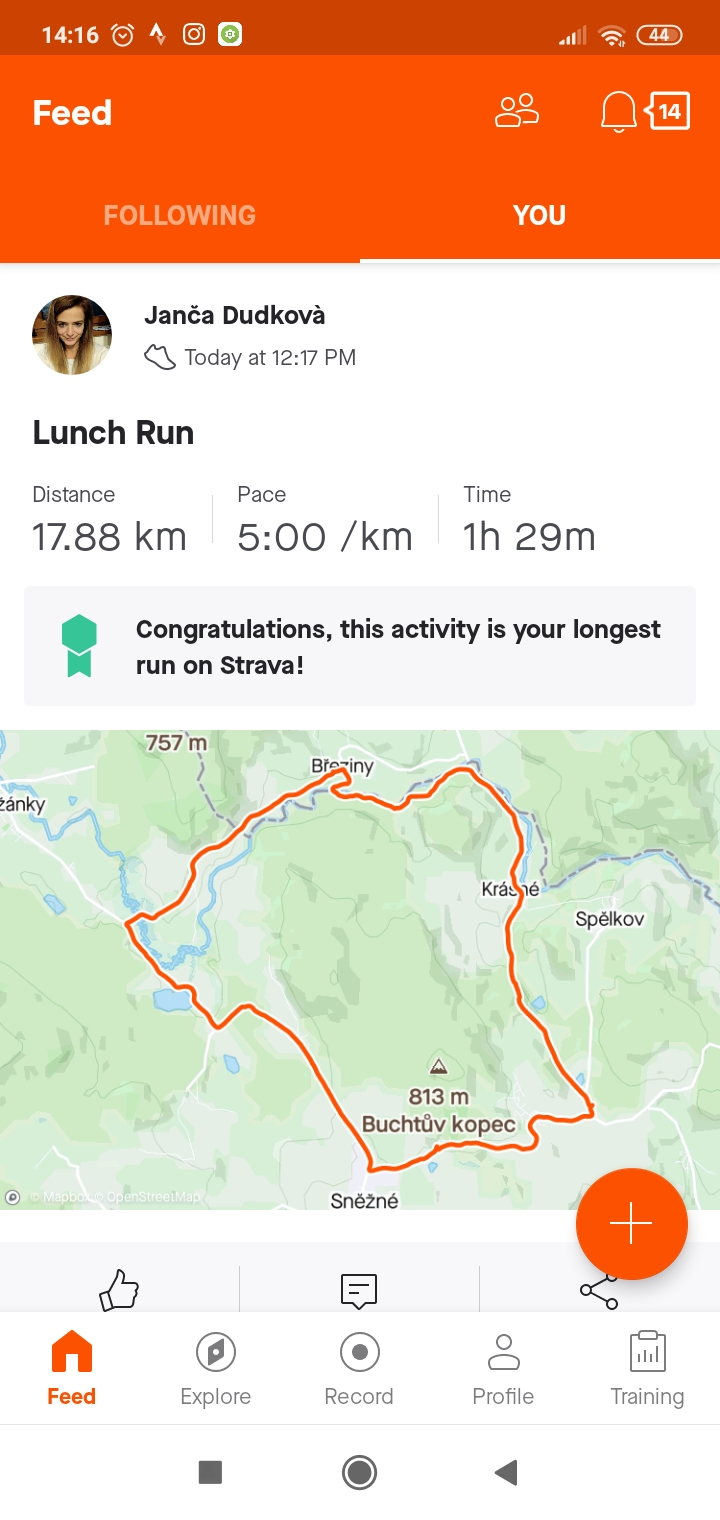Open the Profile tab
720x1520 pixels.
[x=503, y=1368]
